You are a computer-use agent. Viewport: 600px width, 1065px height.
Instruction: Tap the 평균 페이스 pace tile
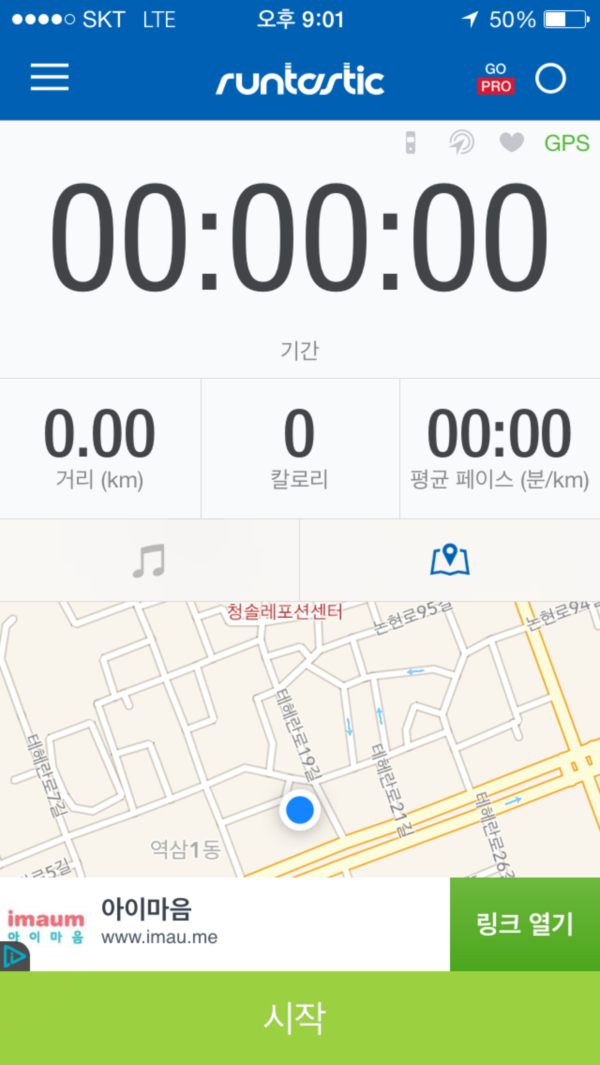coord(500,448)
